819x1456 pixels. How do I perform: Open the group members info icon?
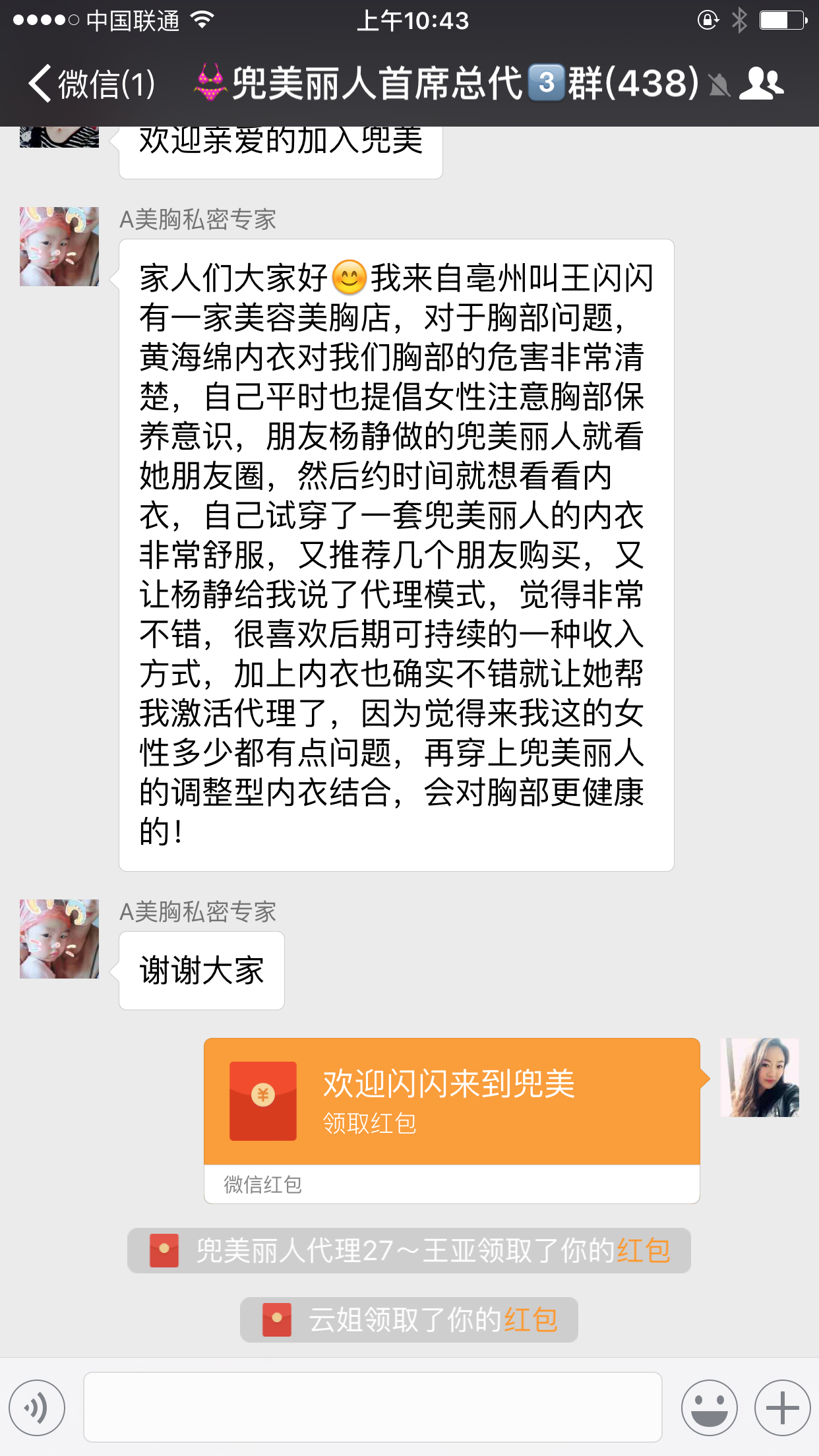pyautogui.click(x=761, y=84)
